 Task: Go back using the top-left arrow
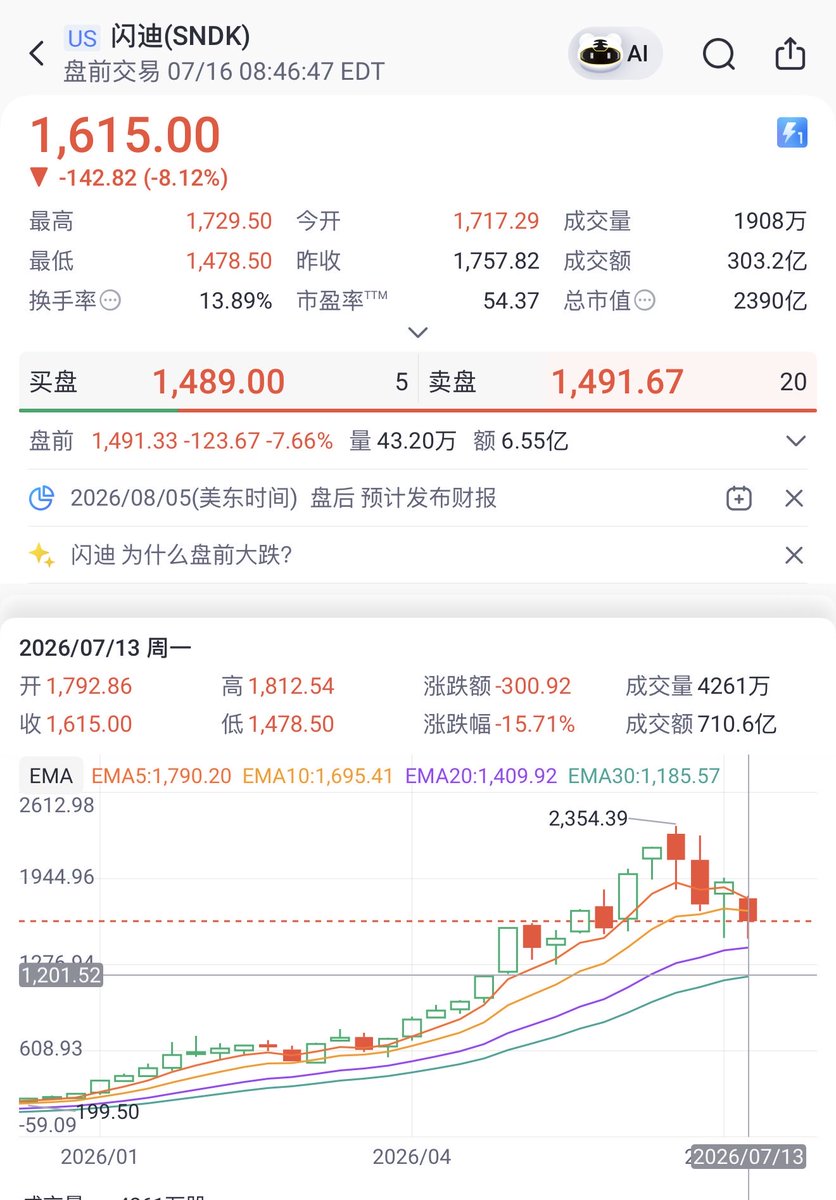click(x=37, y=54)
